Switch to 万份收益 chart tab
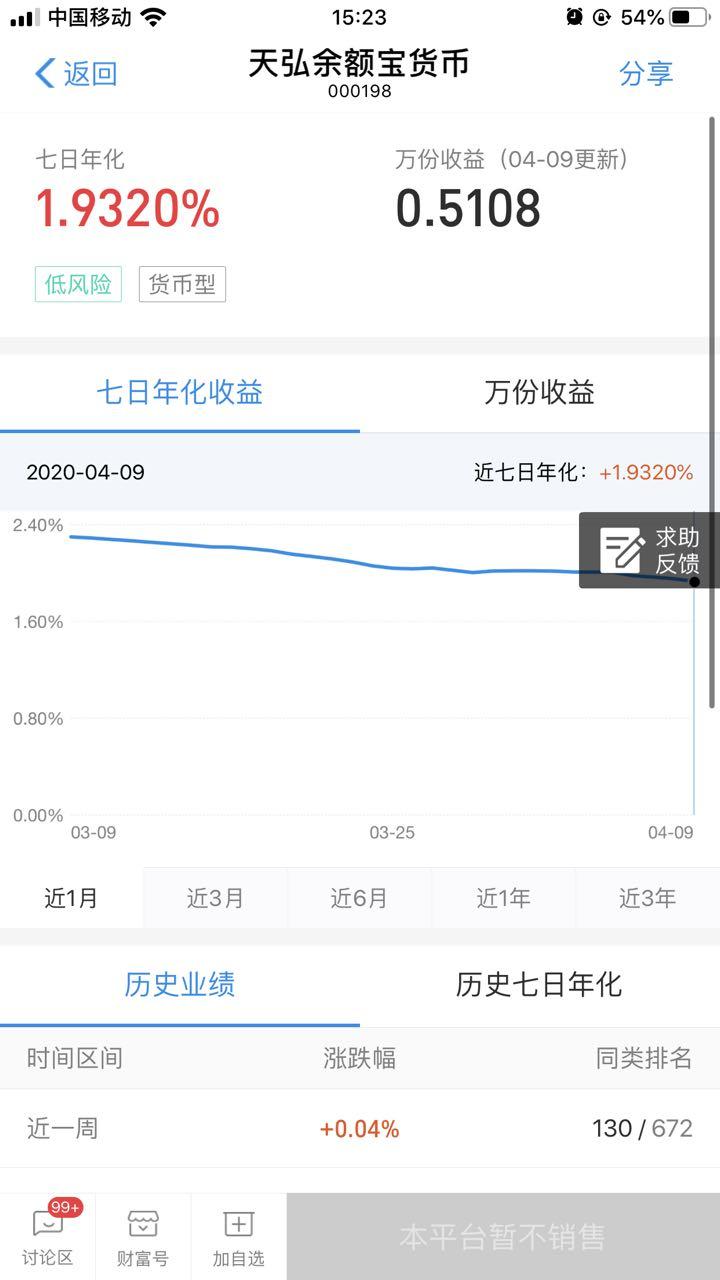 pyautogui.click(x=540, y=393)
